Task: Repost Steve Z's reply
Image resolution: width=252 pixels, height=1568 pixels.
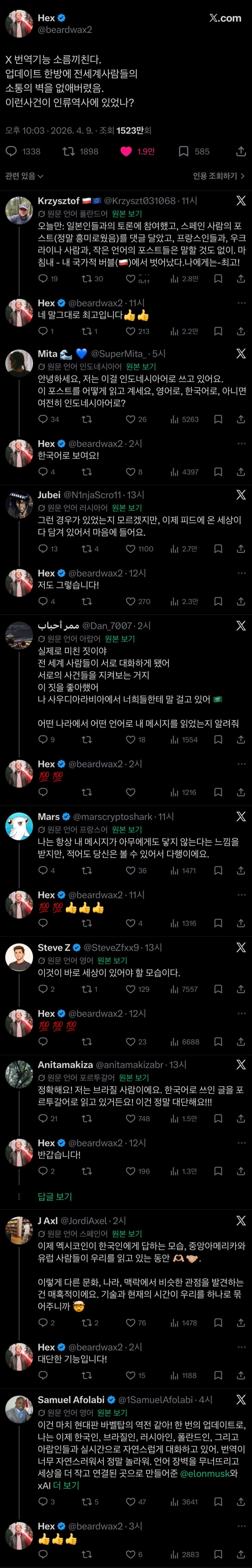Action: 87,989
